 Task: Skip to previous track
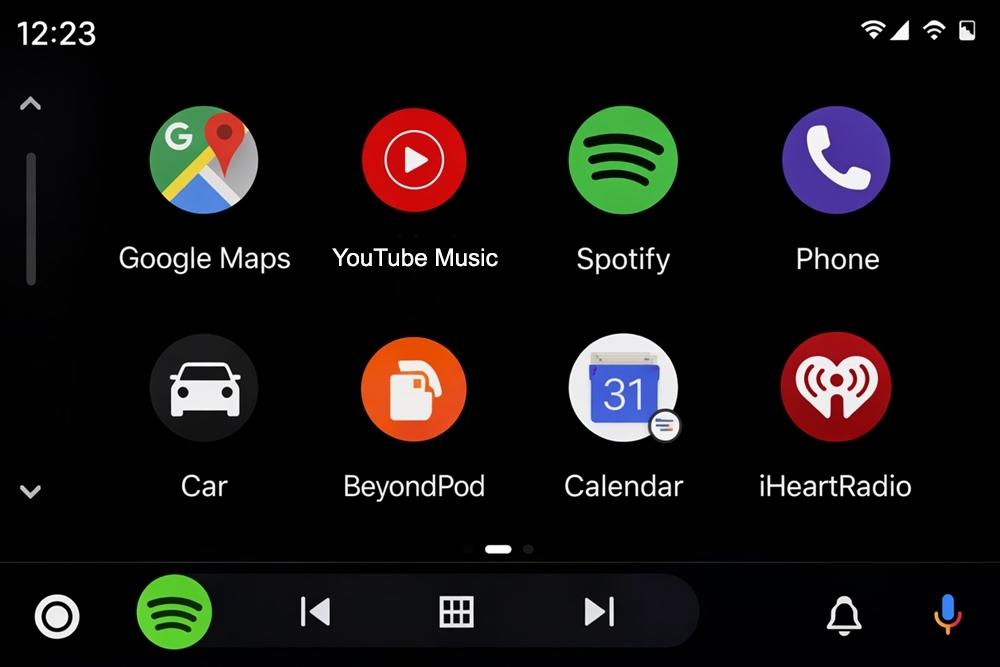pyautogui.click(x=315, y=612)
